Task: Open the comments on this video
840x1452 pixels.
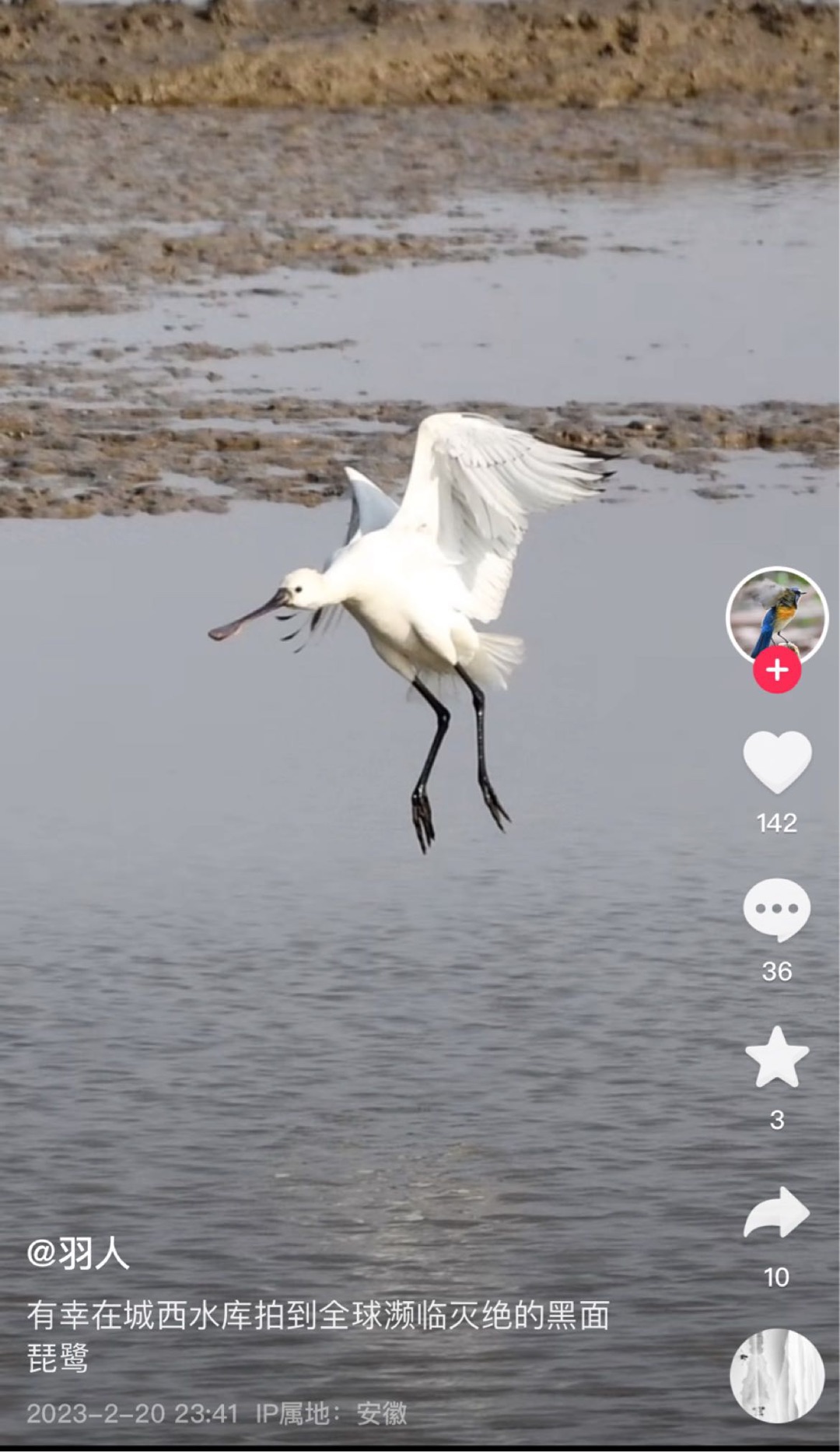Action: pyautogui.click(x=776, y=909)
